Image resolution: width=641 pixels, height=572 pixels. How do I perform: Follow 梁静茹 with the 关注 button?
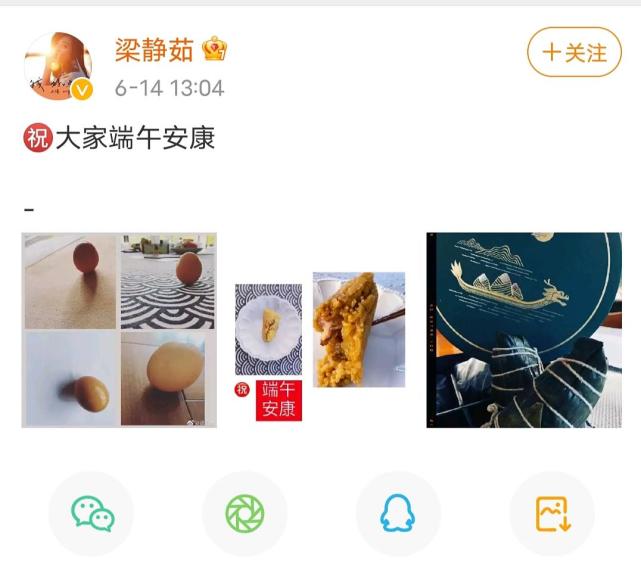(x=574, y=52)
